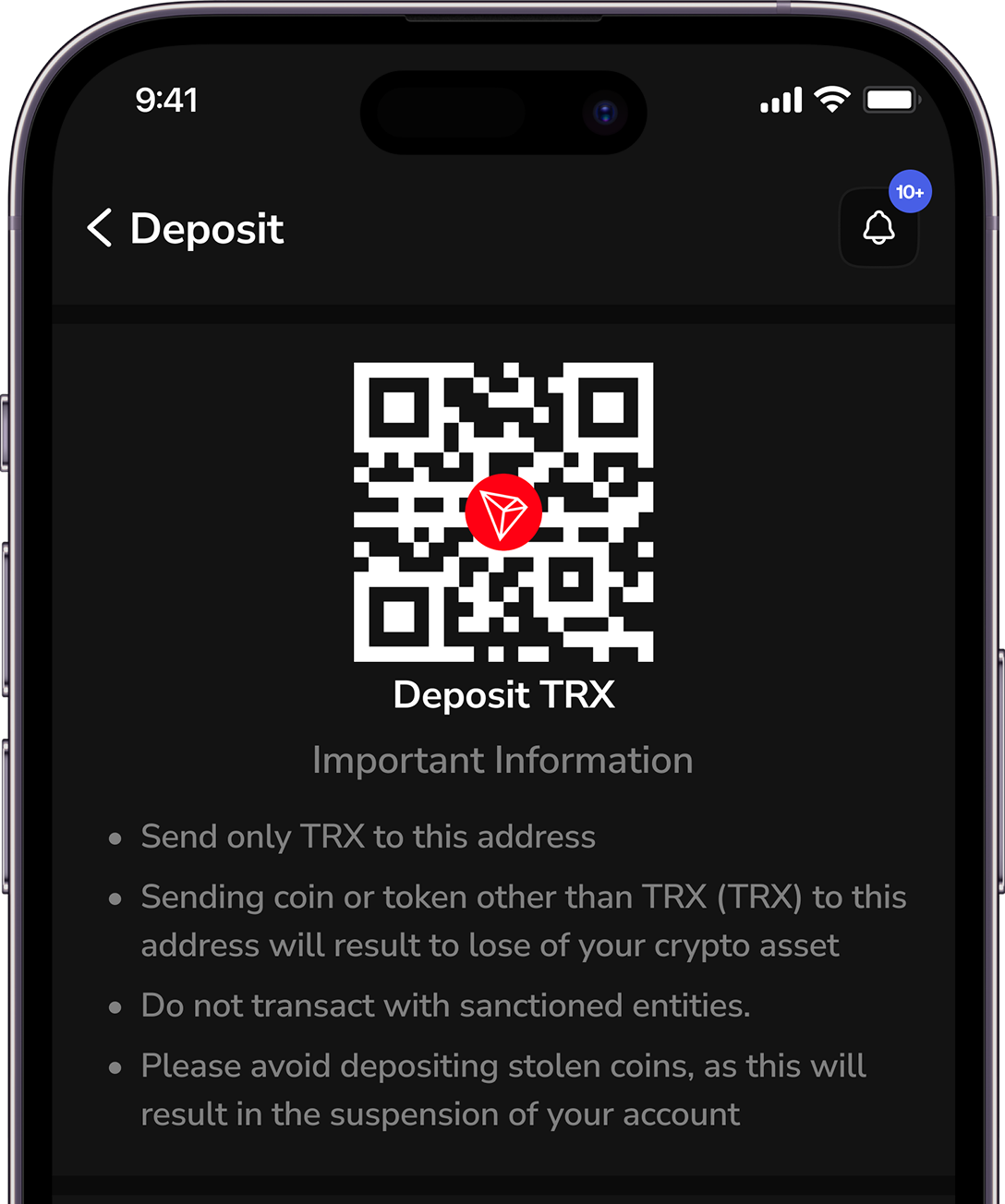Click the TRON logo inside the QR code

click(504, 512)
